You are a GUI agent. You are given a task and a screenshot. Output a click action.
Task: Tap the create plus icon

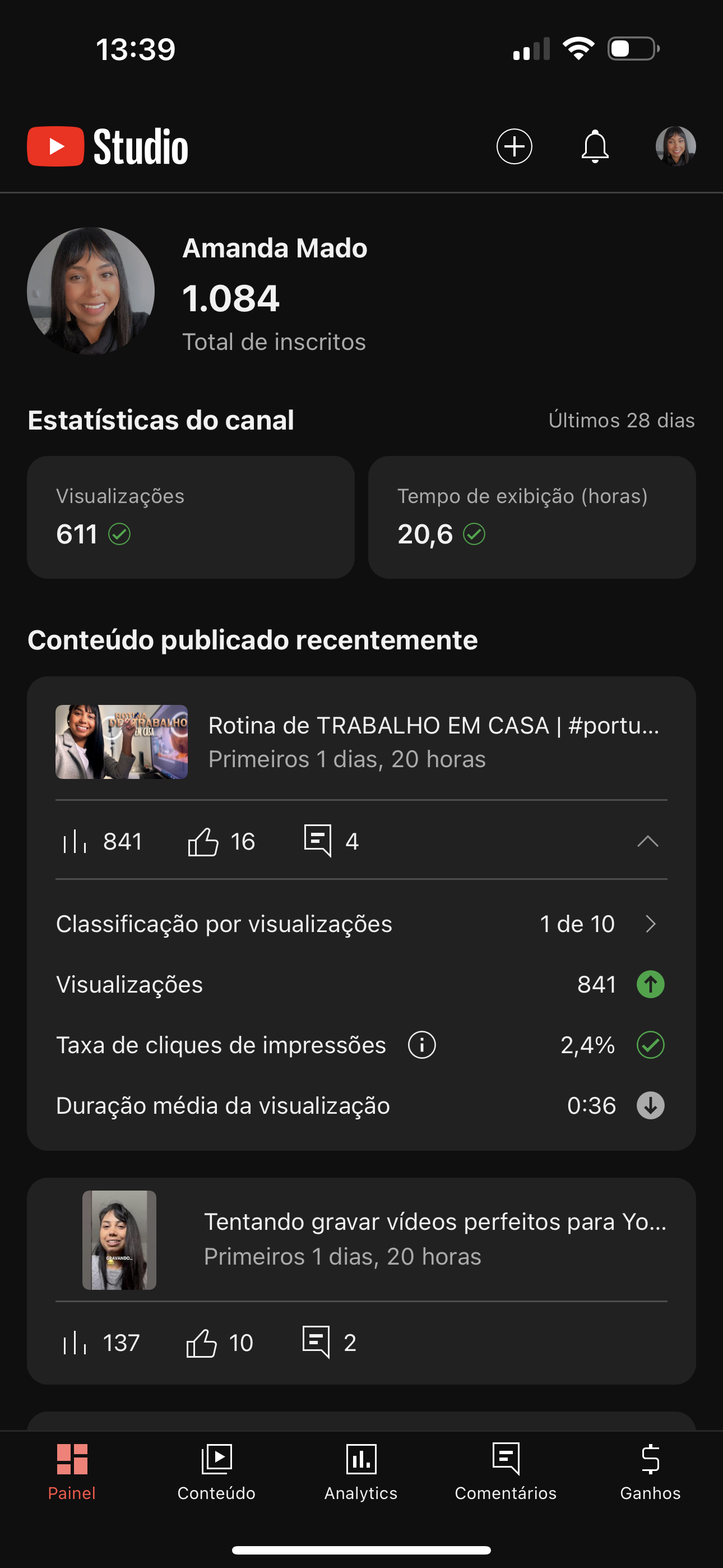pos(515,146)
